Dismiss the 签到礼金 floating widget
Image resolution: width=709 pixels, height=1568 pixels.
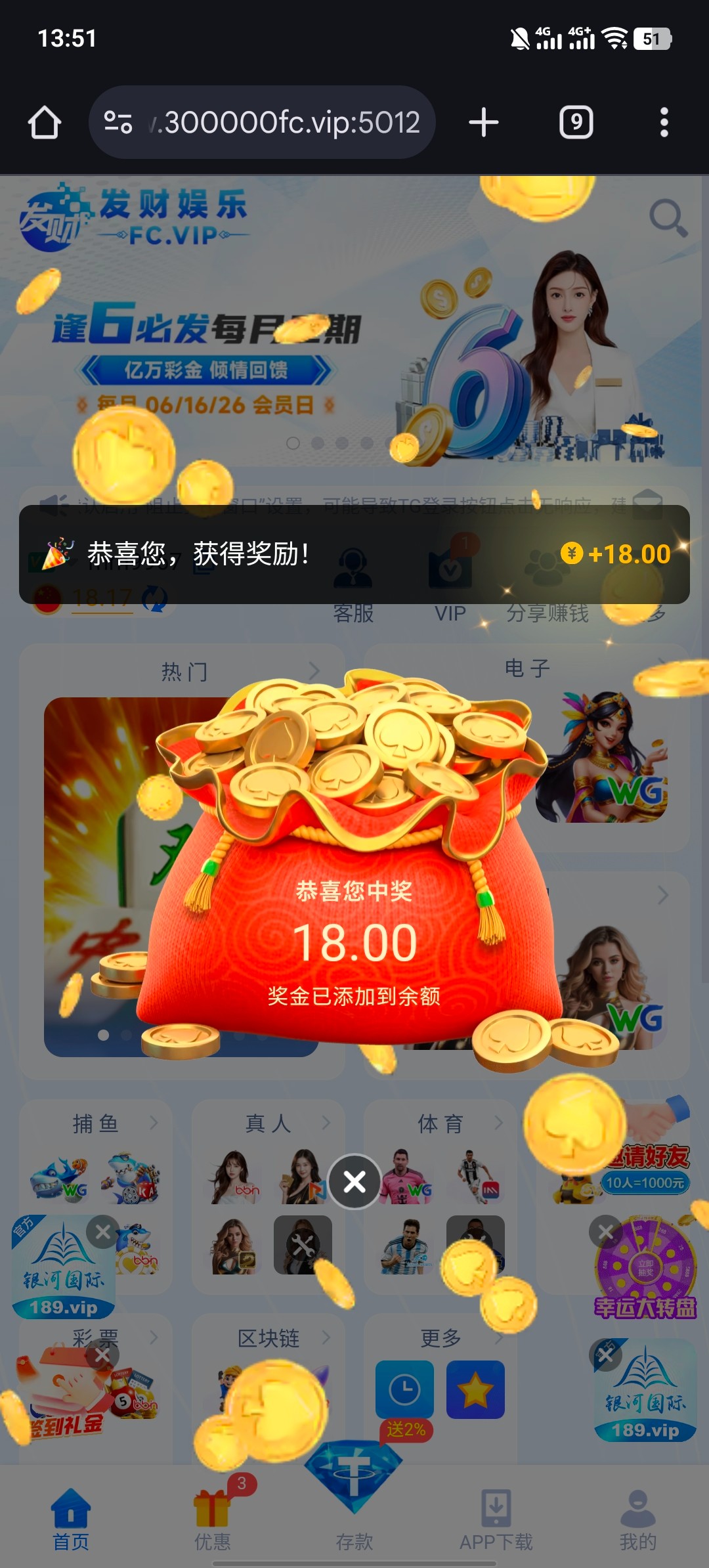(102, 1355)
